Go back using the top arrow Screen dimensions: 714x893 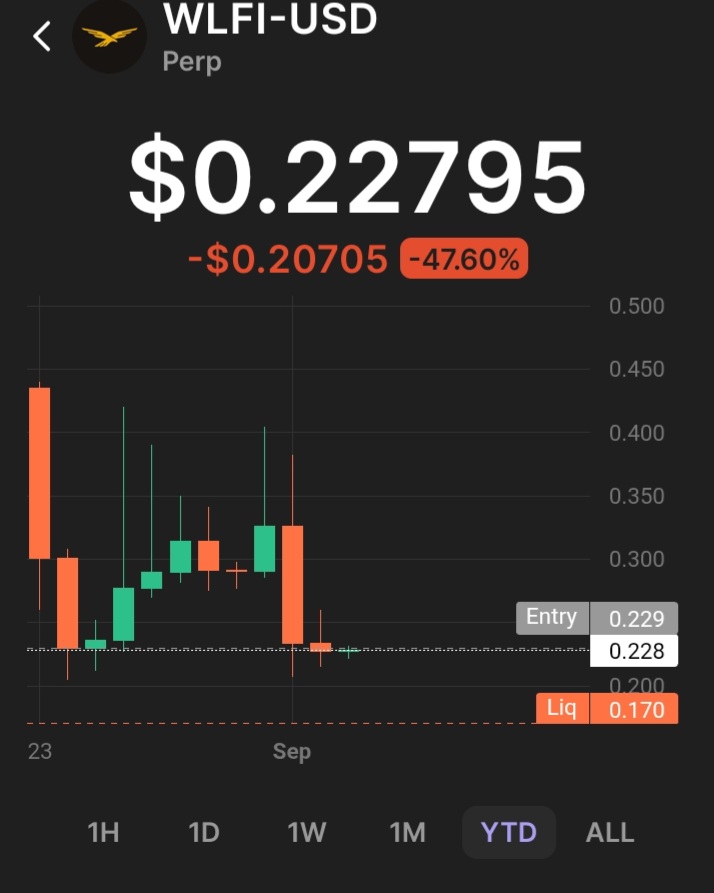[41, 37]
